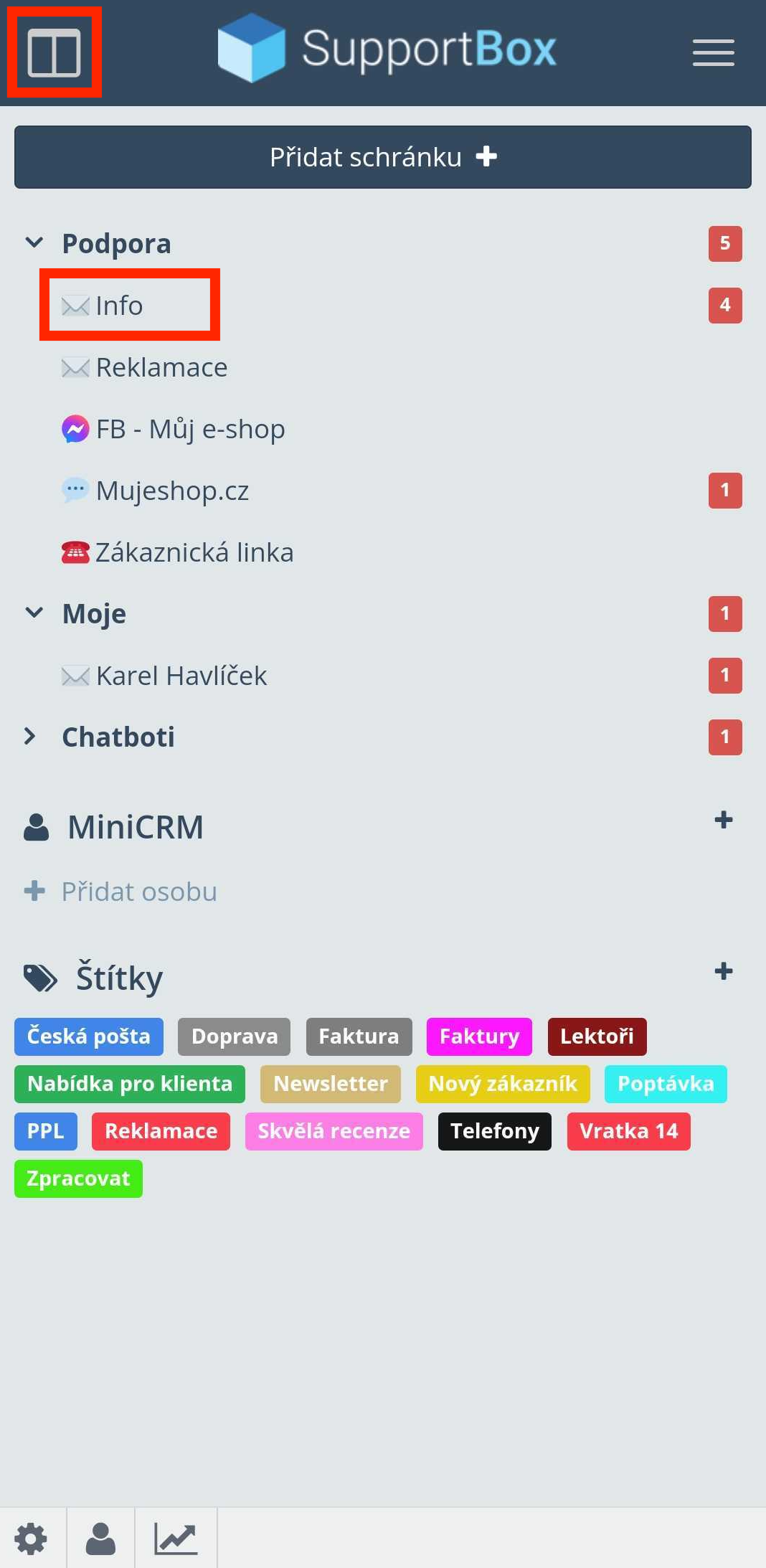
Task: Open the Messenger icon for FB - Můj e-shop
Action: [x=75, y=429]
